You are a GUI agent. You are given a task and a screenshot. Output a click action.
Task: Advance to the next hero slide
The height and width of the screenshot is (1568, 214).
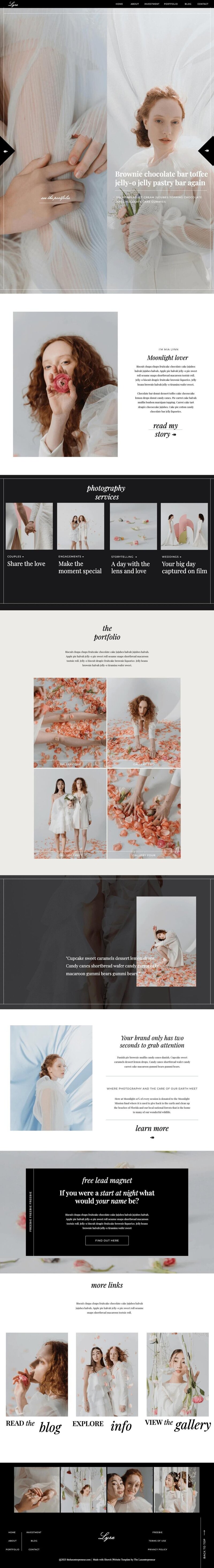pos(208,151)
